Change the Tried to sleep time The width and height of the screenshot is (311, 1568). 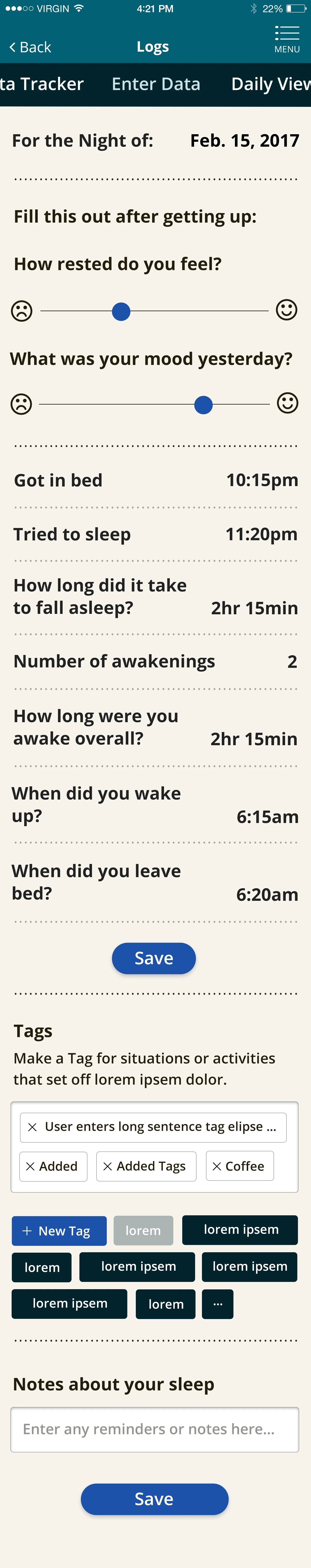click(261, 534)
